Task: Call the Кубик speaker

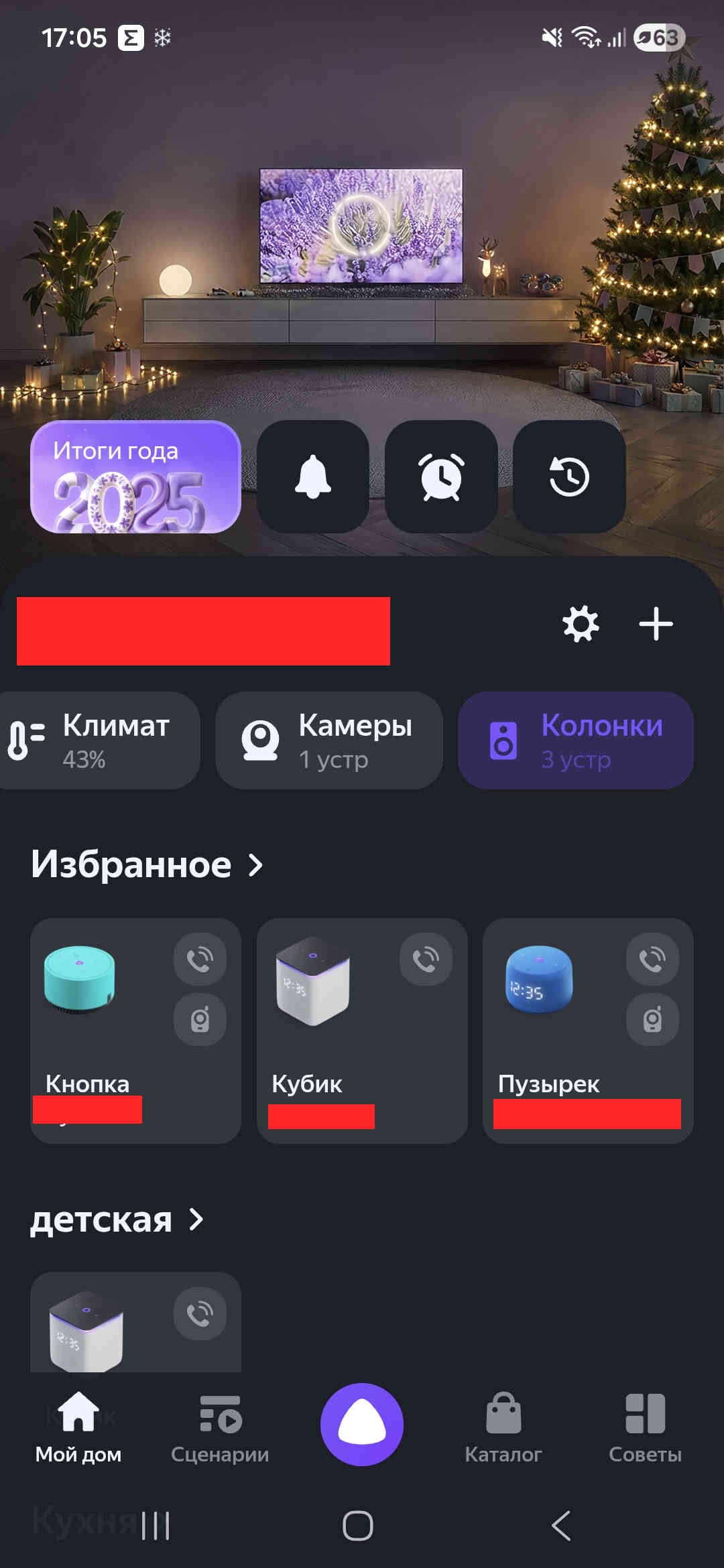Action: point(426,959)
